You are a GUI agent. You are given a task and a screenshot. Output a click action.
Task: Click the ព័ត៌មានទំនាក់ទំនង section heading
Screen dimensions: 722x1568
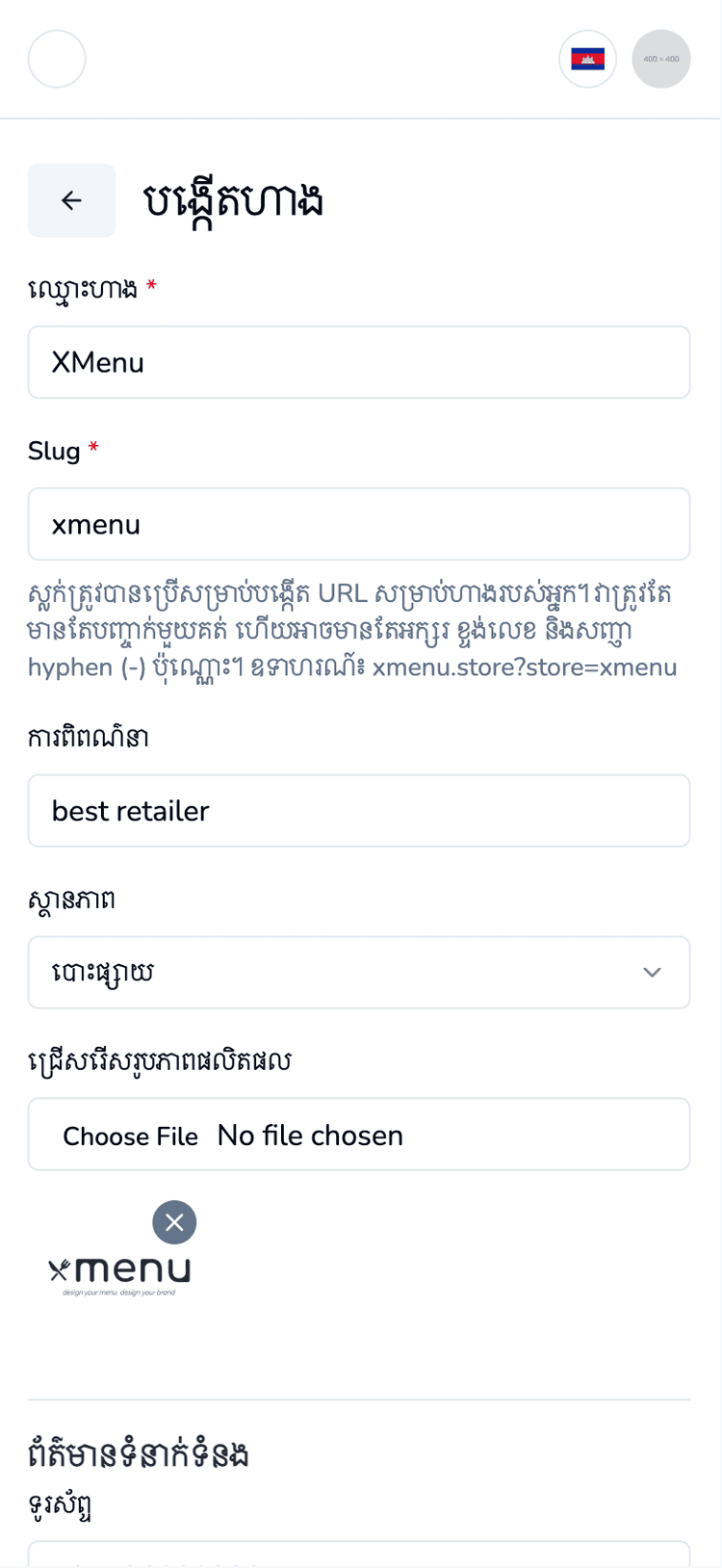(x=138, y=1454)
